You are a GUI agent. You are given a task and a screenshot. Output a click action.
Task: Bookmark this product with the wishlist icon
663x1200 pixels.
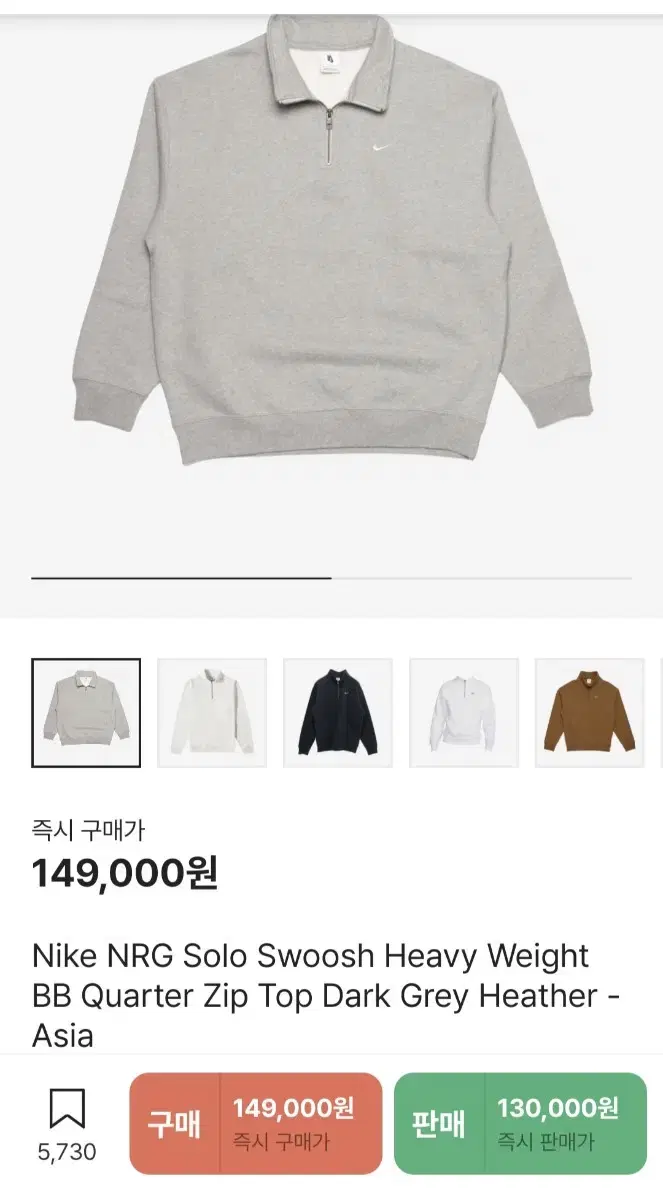[x=67, y=1109]
